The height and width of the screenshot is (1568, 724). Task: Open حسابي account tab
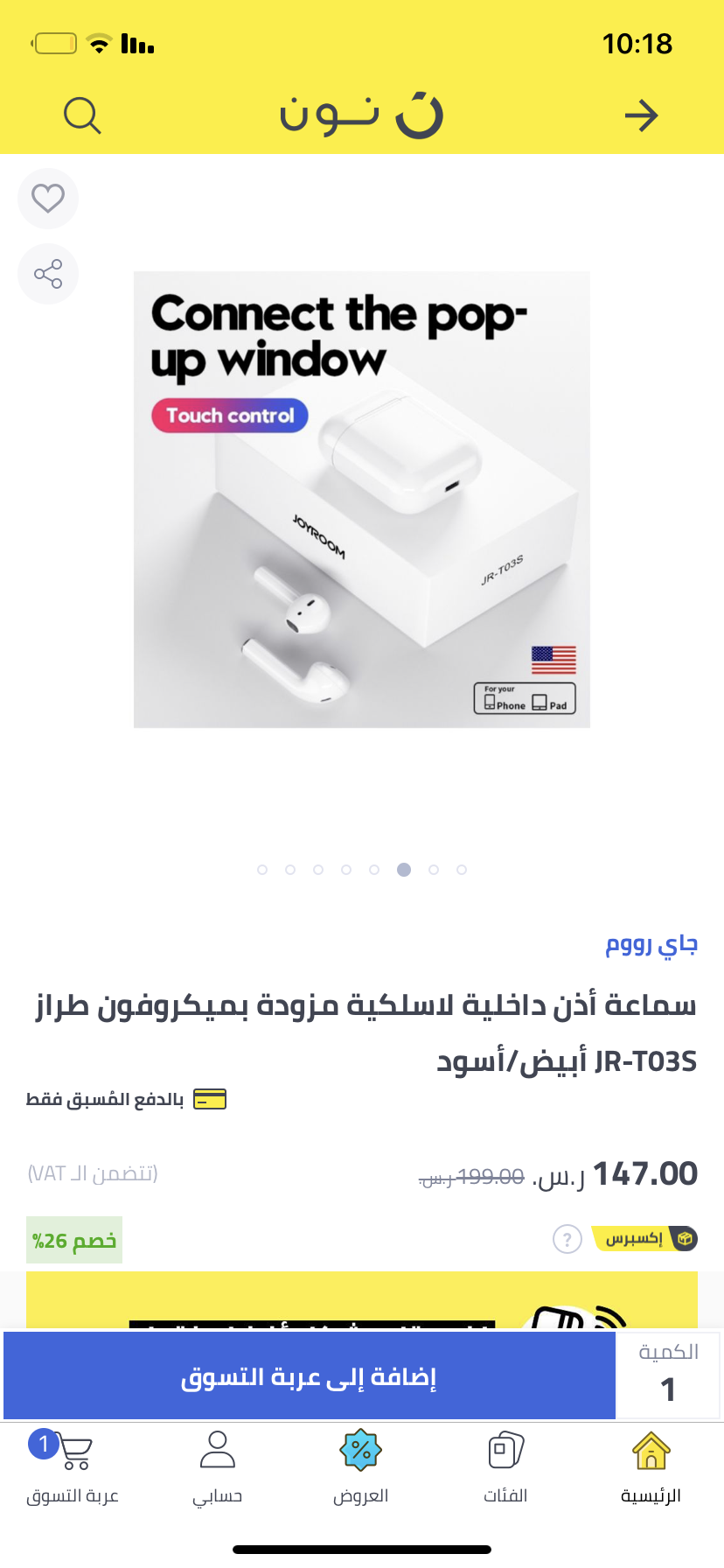pos(217,1468)
